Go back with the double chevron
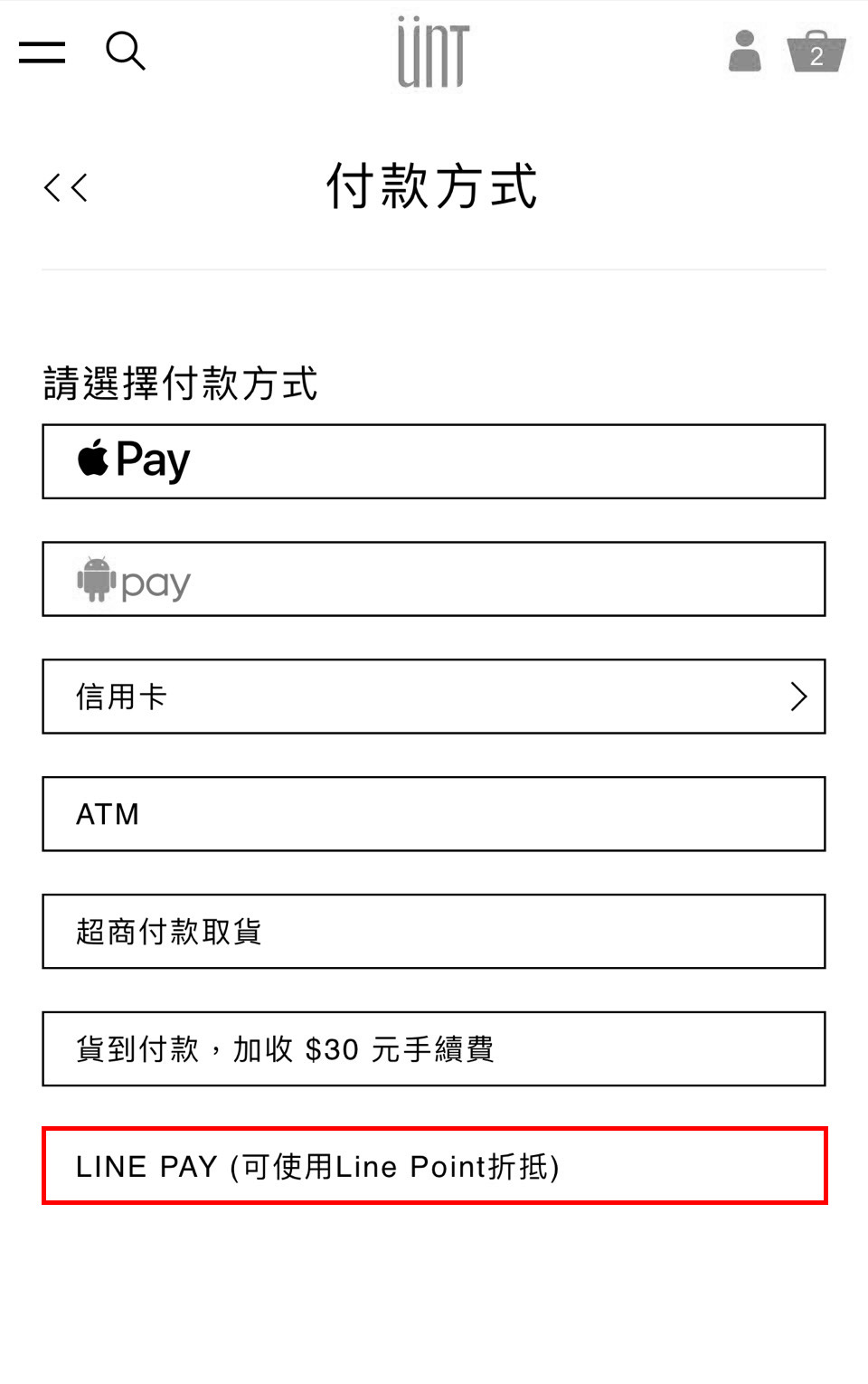Viewport: 868px width, 1384px height. (x=66, y=188)
